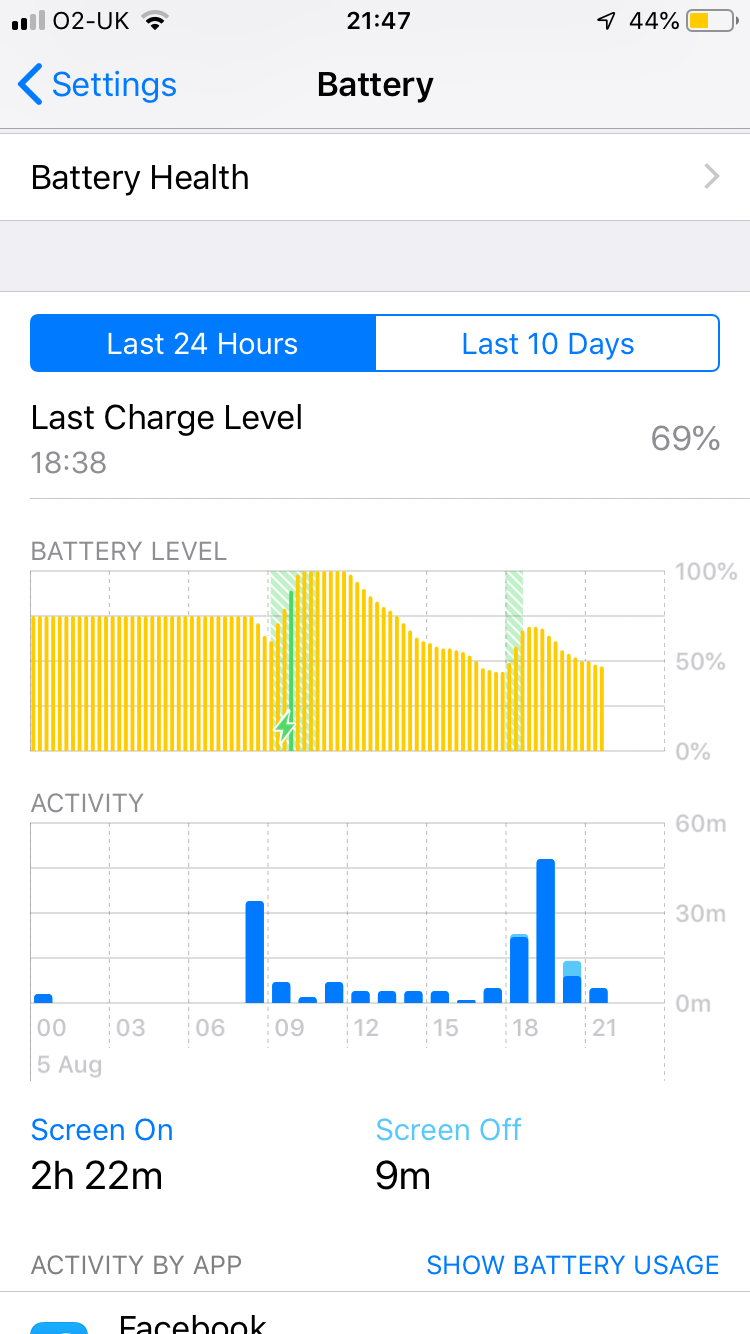Go back to Settings
Viewport: 750px width, 1334px height.
point(98,85)
